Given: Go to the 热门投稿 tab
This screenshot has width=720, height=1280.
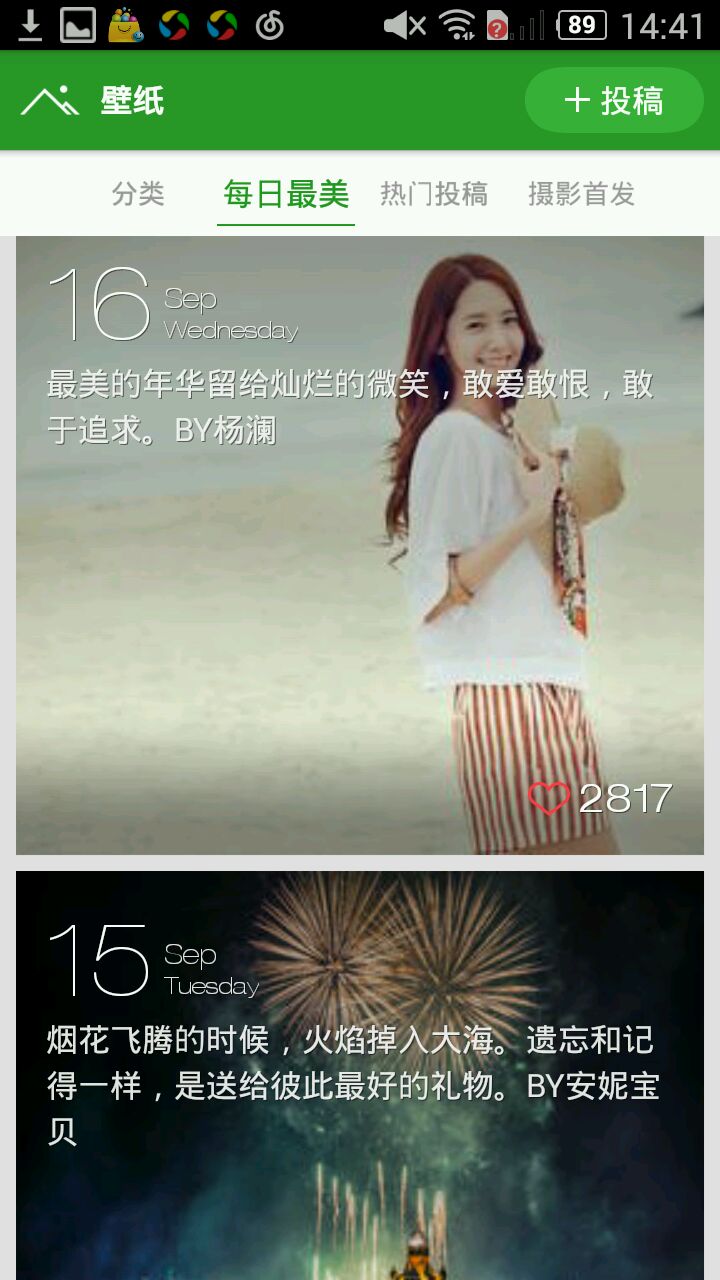Looking at the screenshot, I should [x=434, y=194].
